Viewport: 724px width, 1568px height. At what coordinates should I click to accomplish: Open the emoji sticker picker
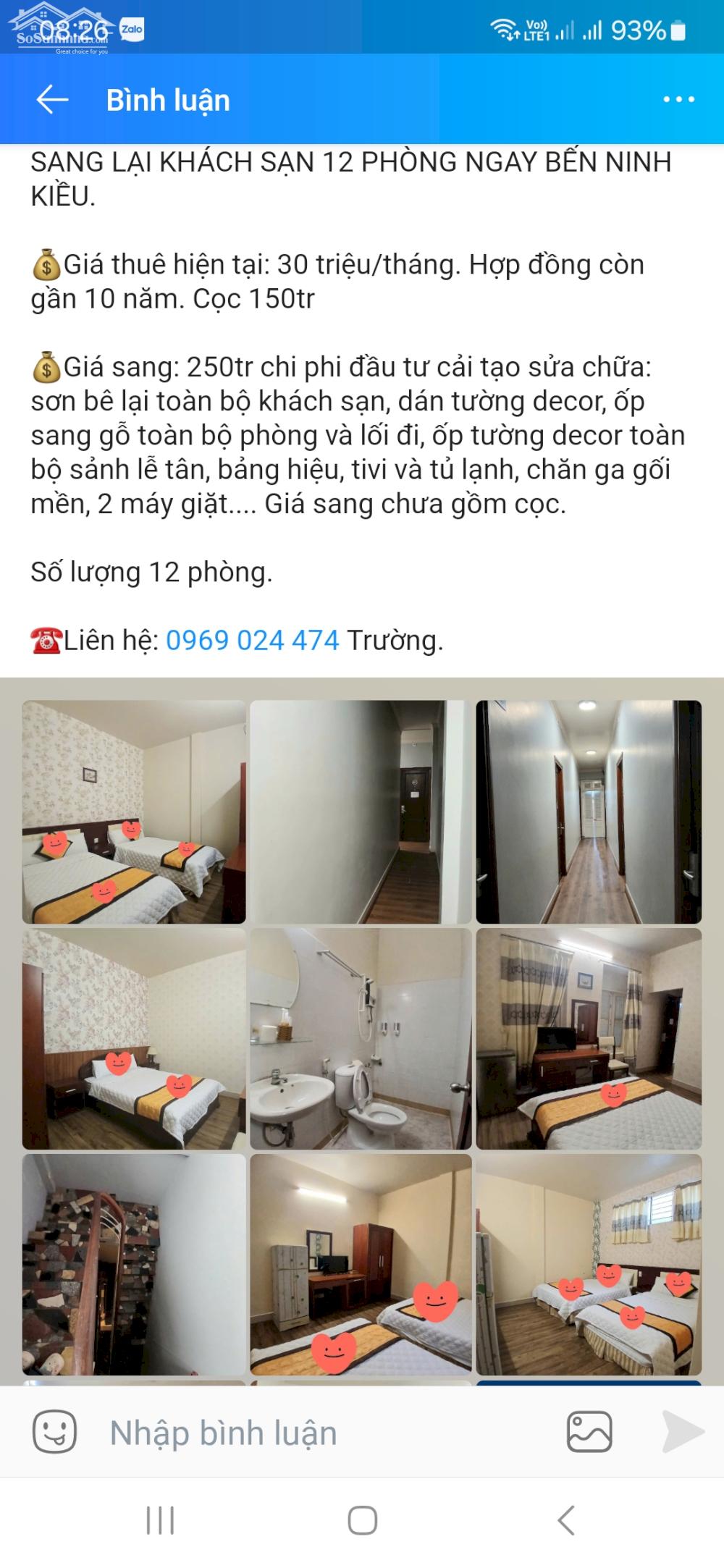(x=54, y=1432)
